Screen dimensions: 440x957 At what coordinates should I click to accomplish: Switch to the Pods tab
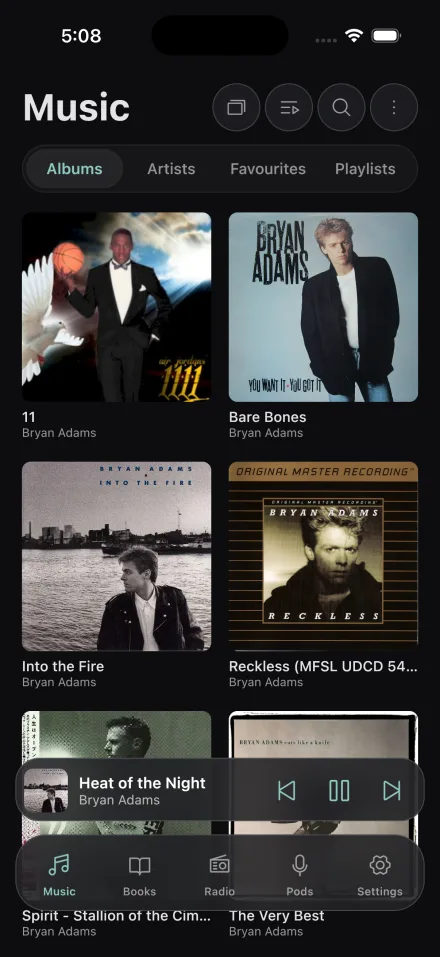300,875
